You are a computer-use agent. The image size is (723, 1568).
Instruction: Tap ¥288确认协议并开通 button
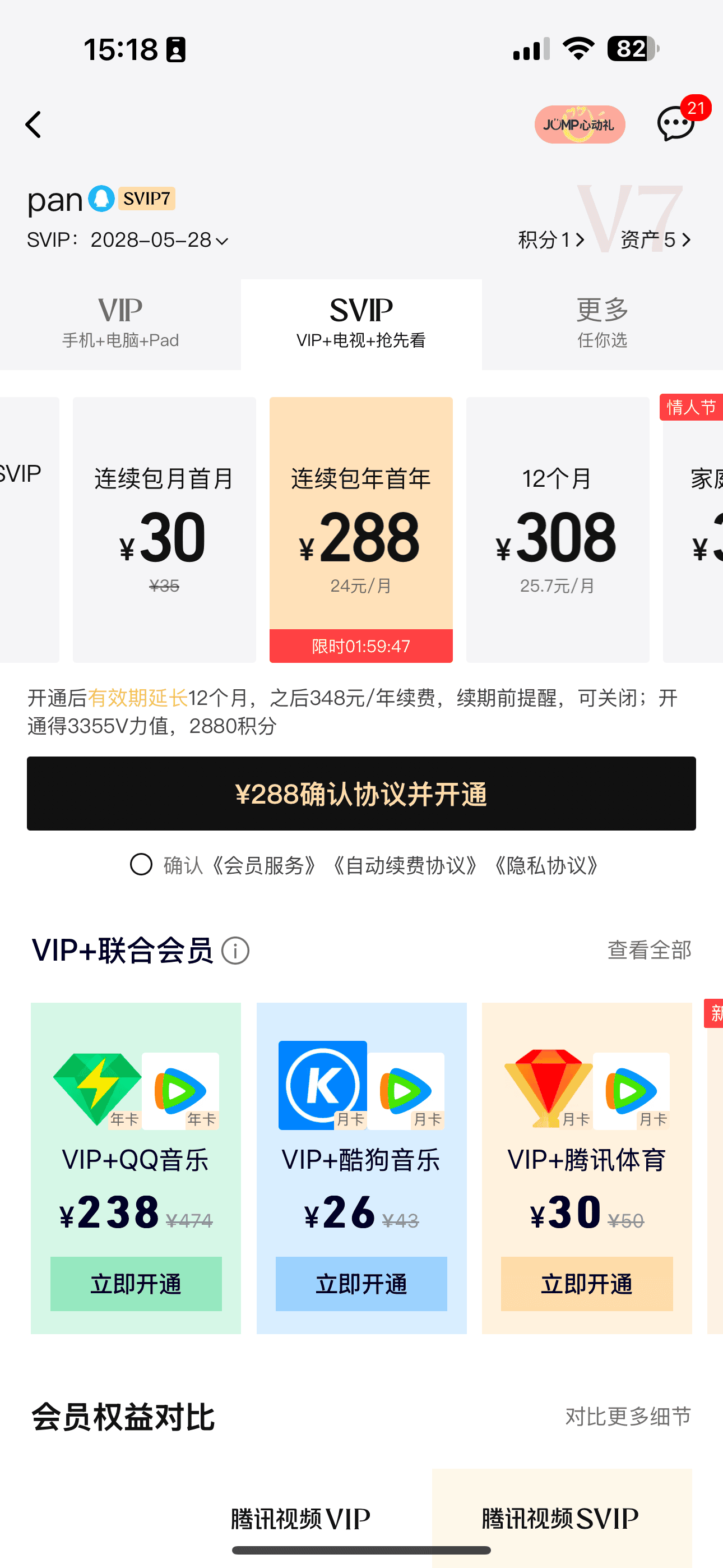tap(361, 793)
